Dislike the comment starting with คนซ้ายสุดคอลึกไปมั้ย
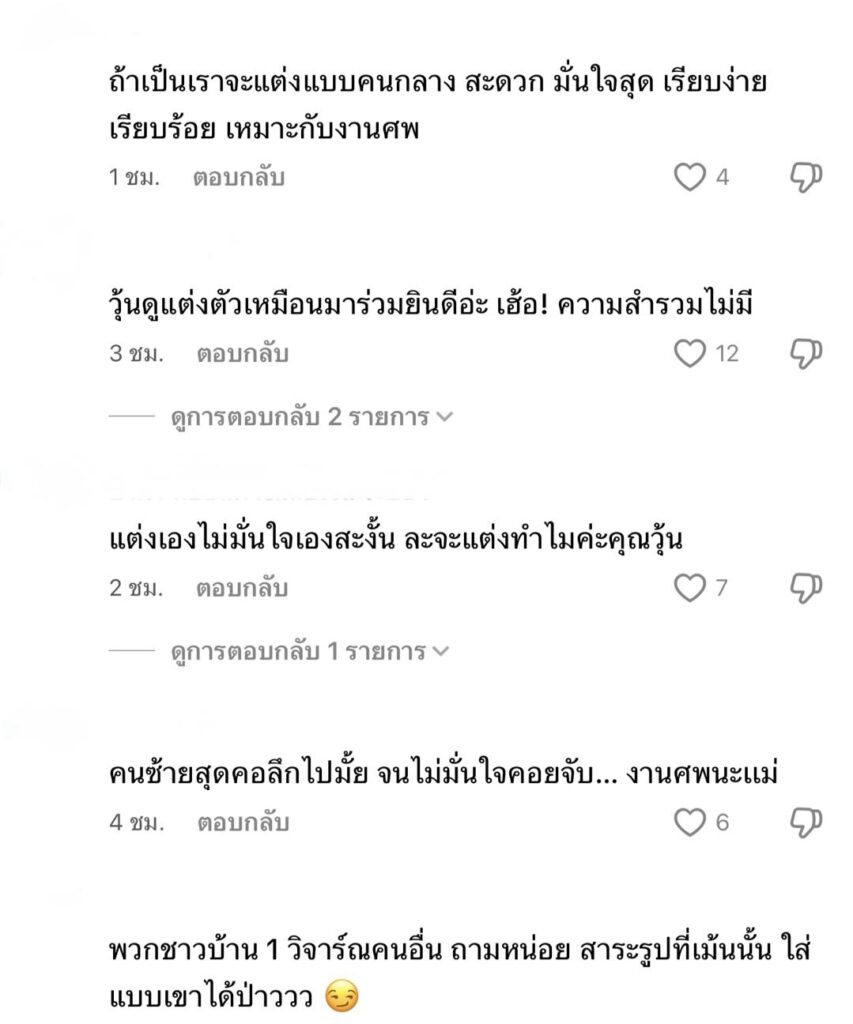853x1024 pixels. (x=806, y=823)
